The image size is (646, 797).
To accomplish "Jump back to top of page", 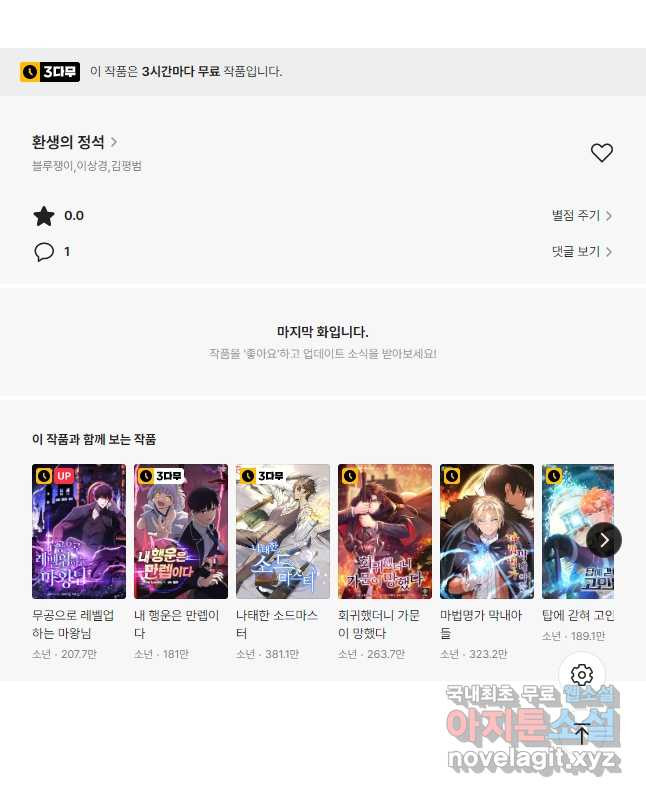I will click(582, 733).
